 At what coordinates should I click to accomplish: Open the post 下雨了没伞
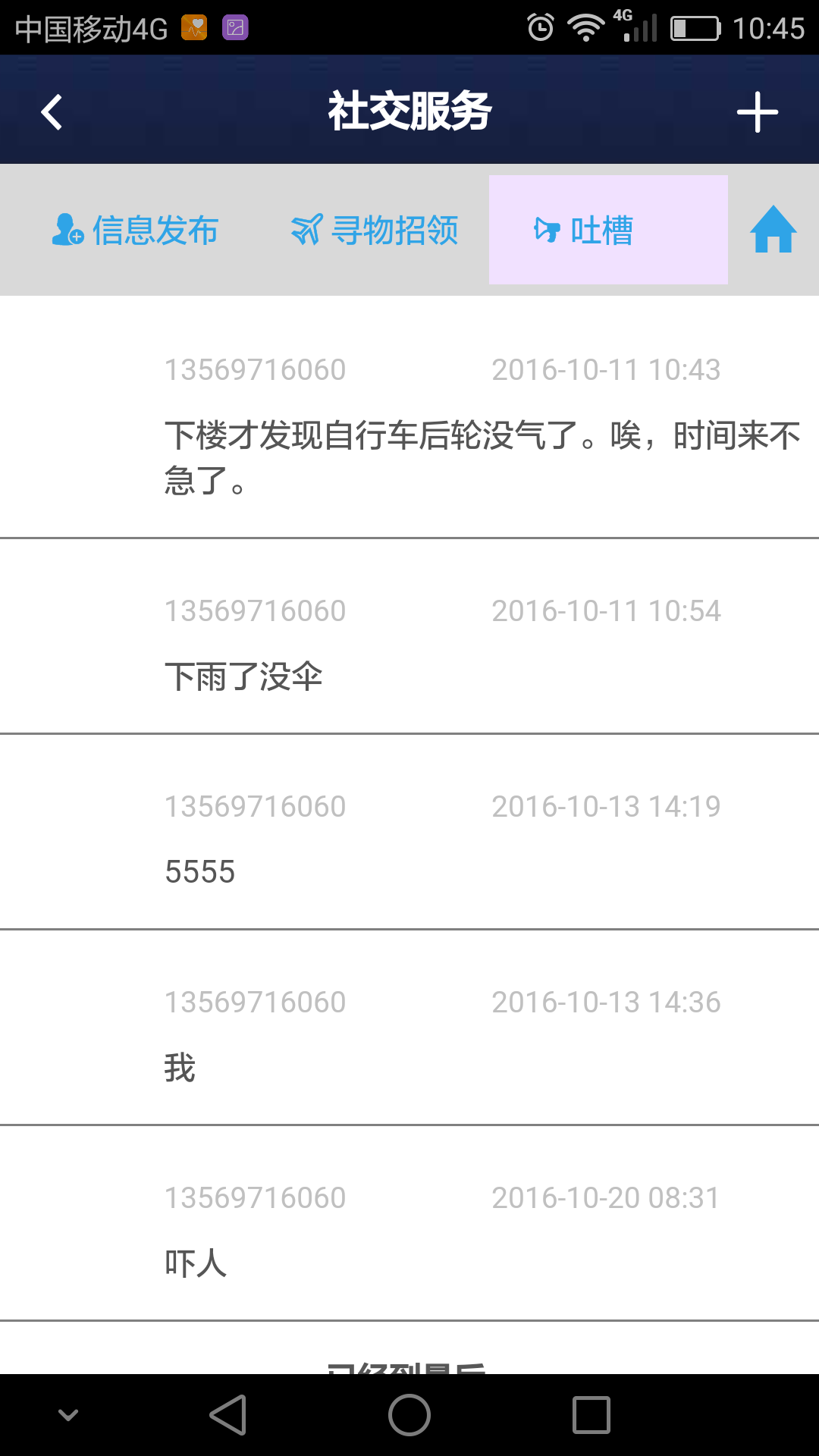point(409,636)
